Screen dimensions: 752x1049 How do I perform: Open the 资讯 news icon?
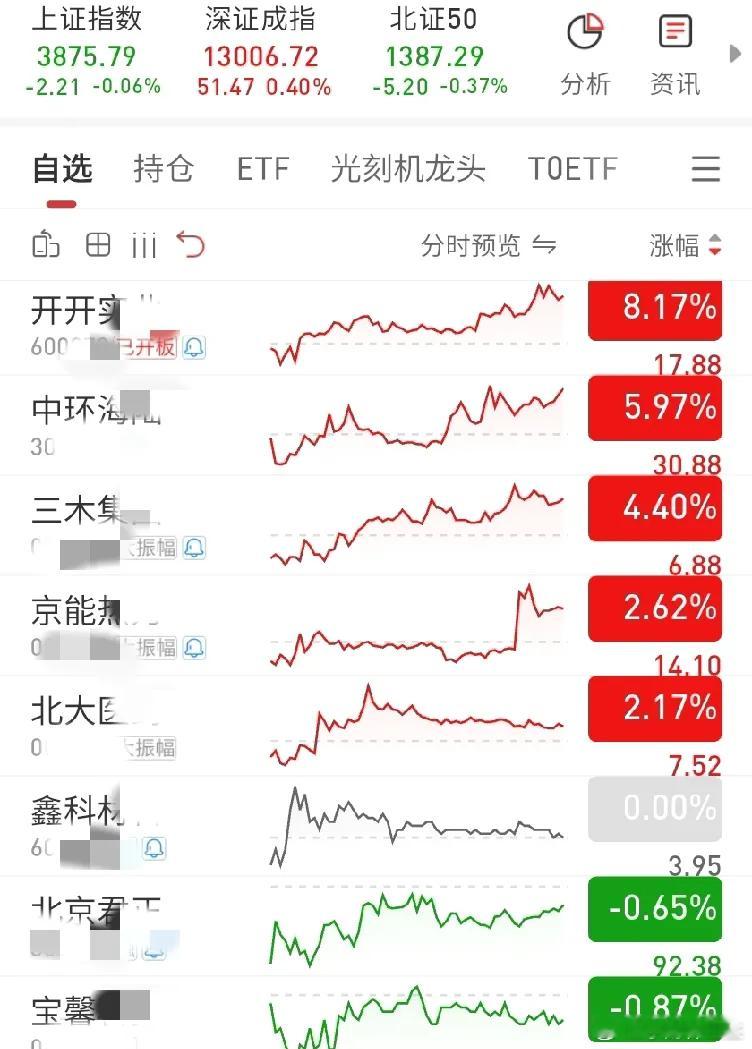pos(675,56)
